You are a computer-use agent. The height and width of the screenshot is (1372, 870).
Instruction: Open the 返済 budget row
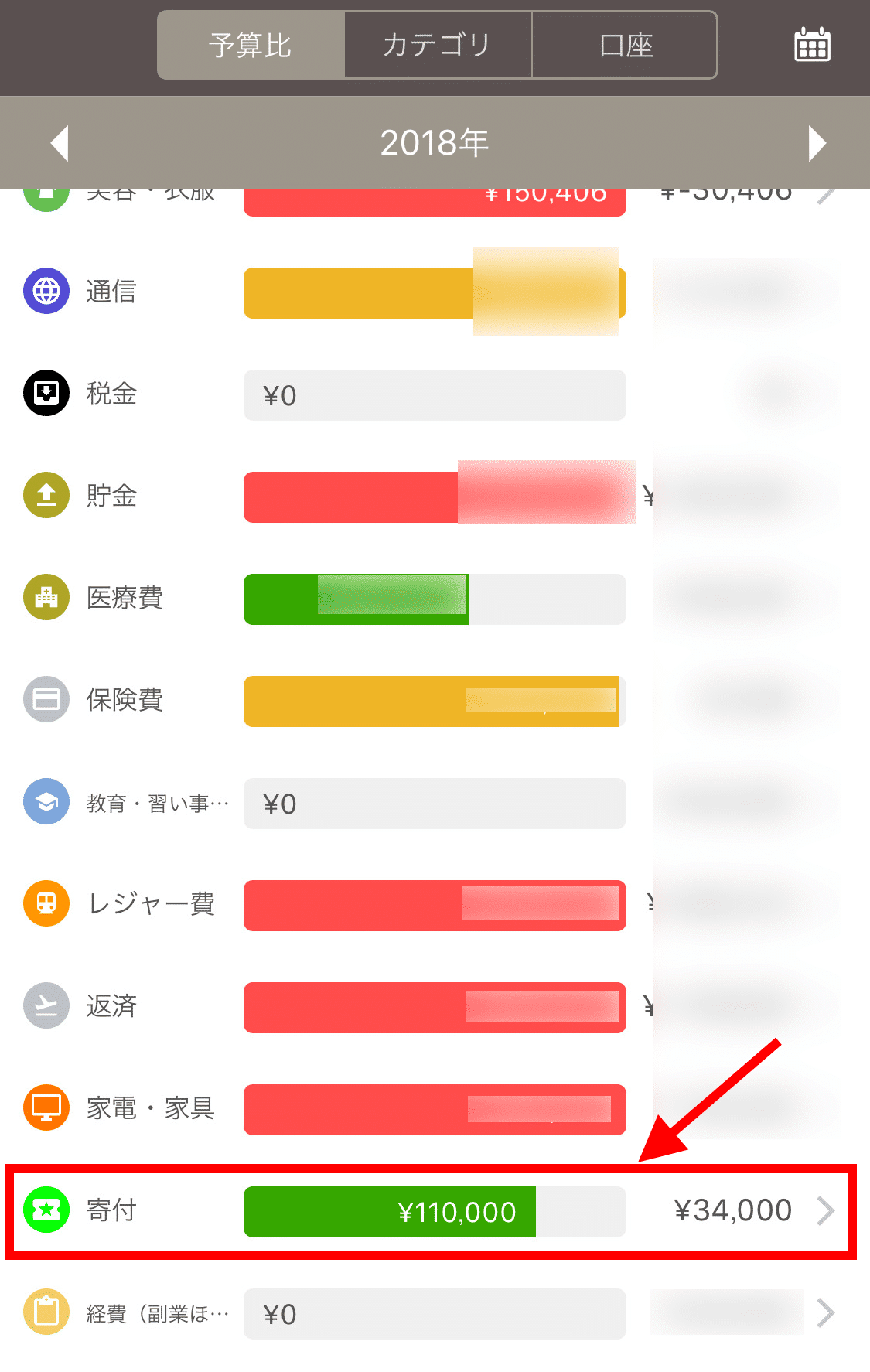click(x=433, y=1007)
